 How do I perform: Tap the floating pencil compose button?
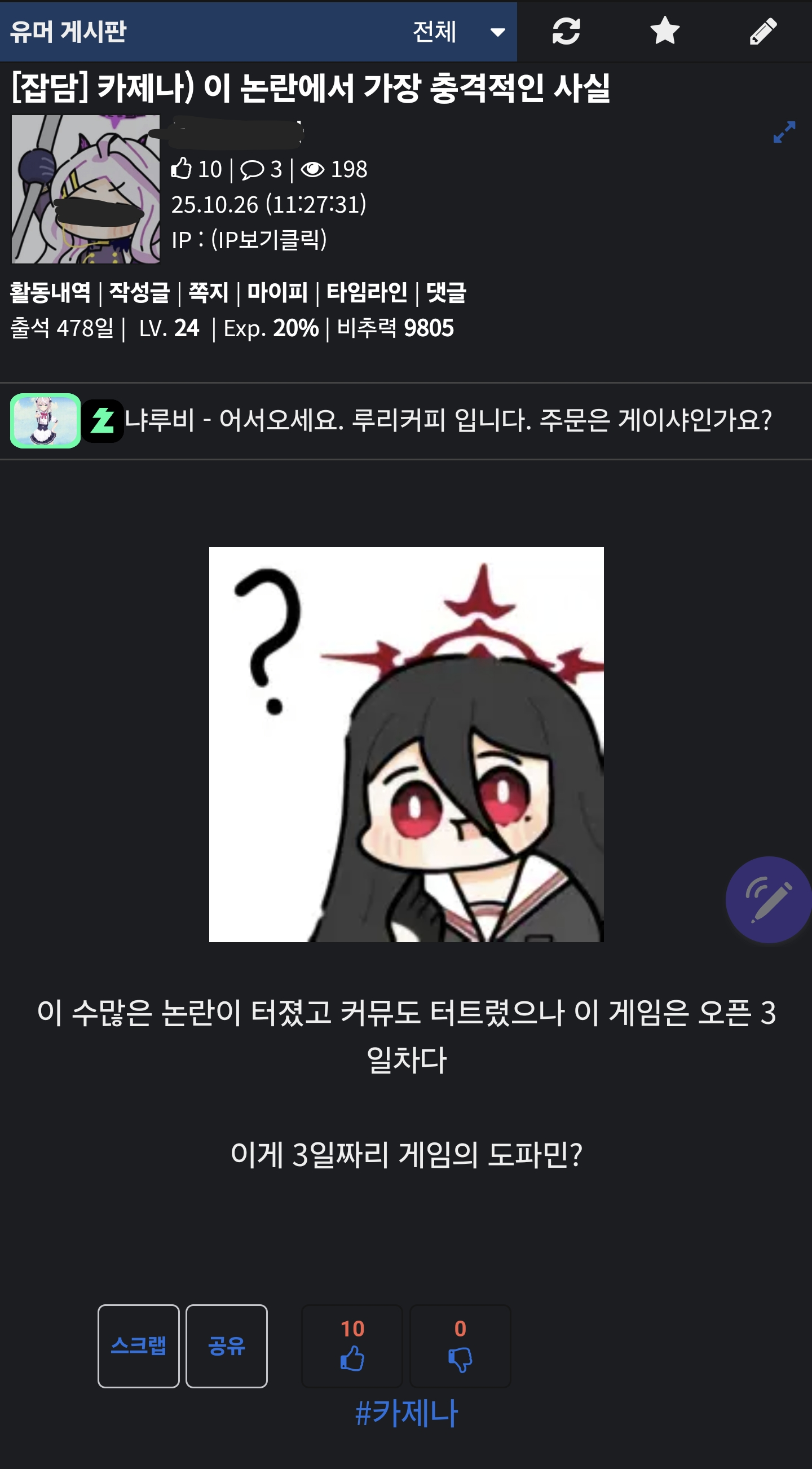click(x=768, y=899)
